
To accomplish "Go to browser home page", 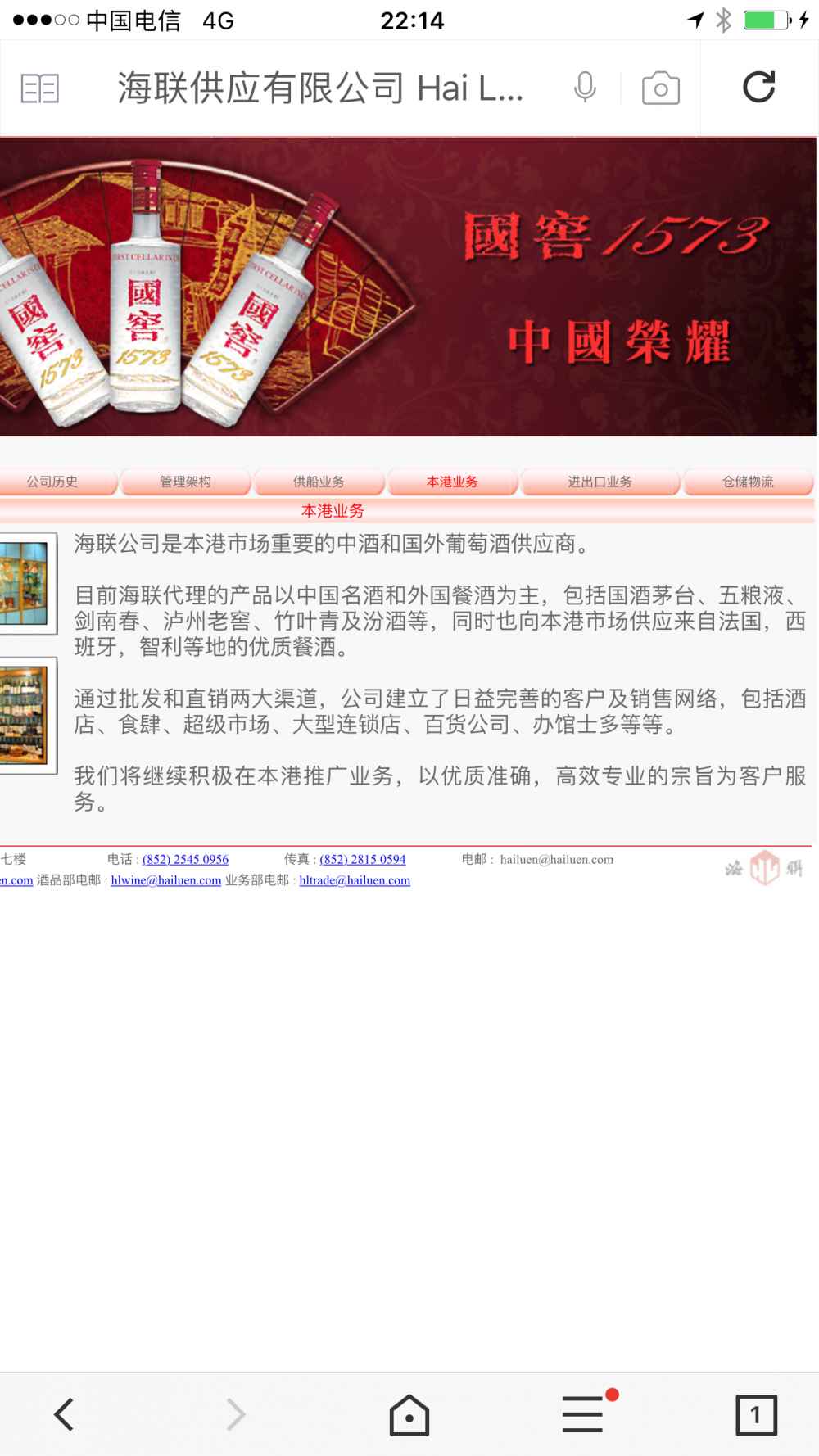I will click(409, 1414).
